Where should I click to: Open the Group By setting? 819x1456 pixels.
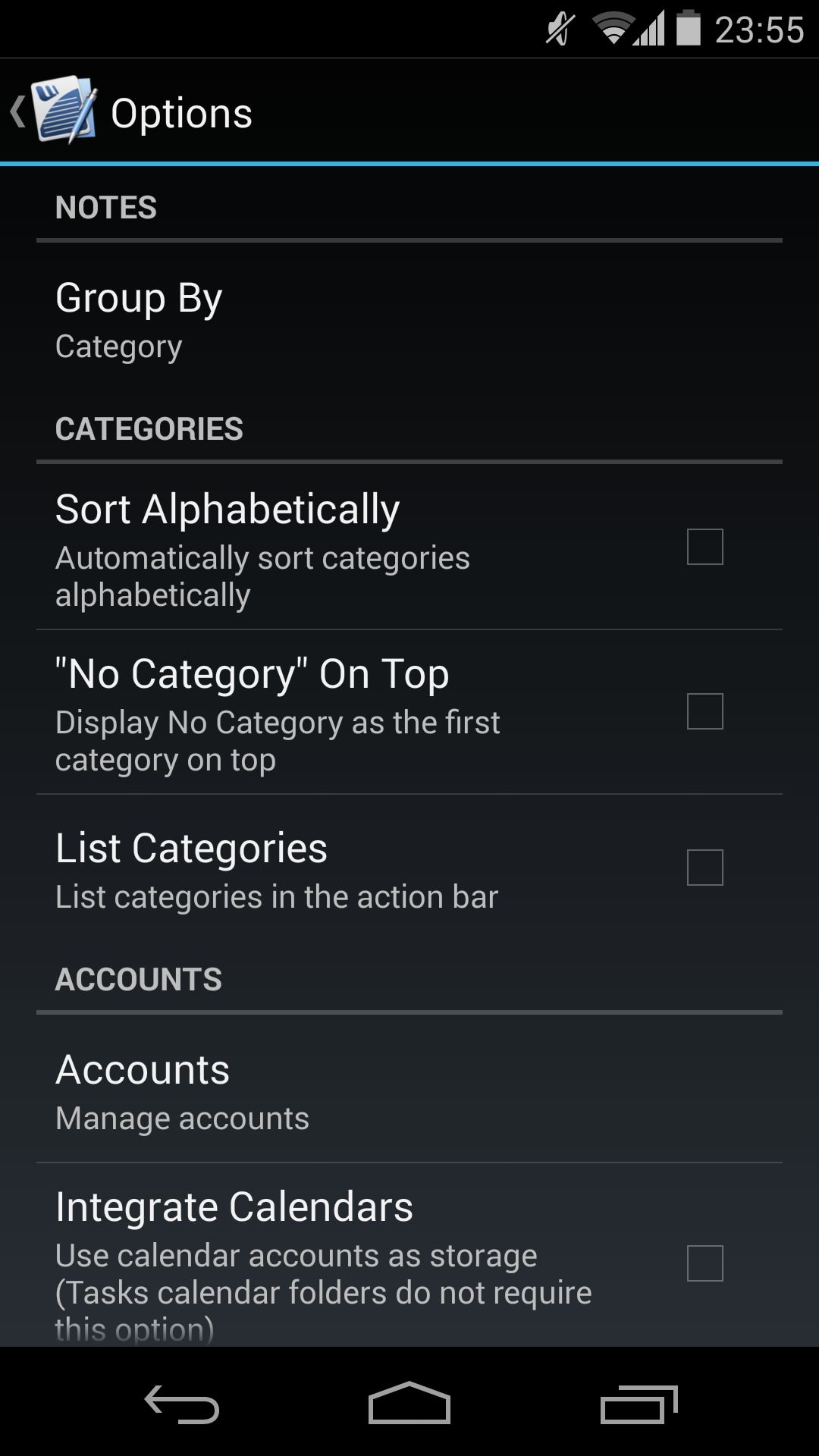[x=409, y=320]
